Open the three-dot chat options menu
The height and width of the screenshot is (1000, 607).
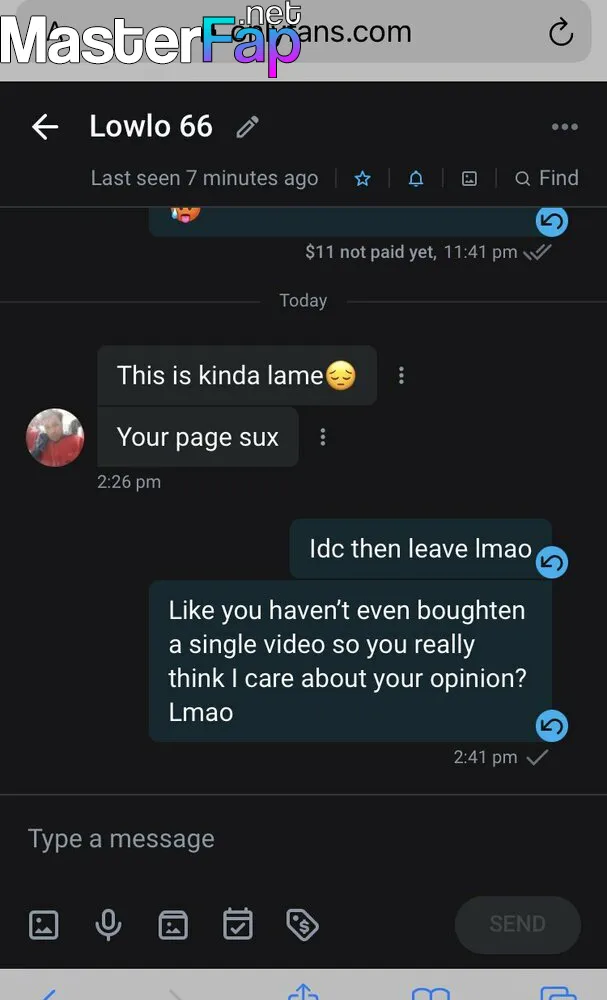tap(564, 127)
